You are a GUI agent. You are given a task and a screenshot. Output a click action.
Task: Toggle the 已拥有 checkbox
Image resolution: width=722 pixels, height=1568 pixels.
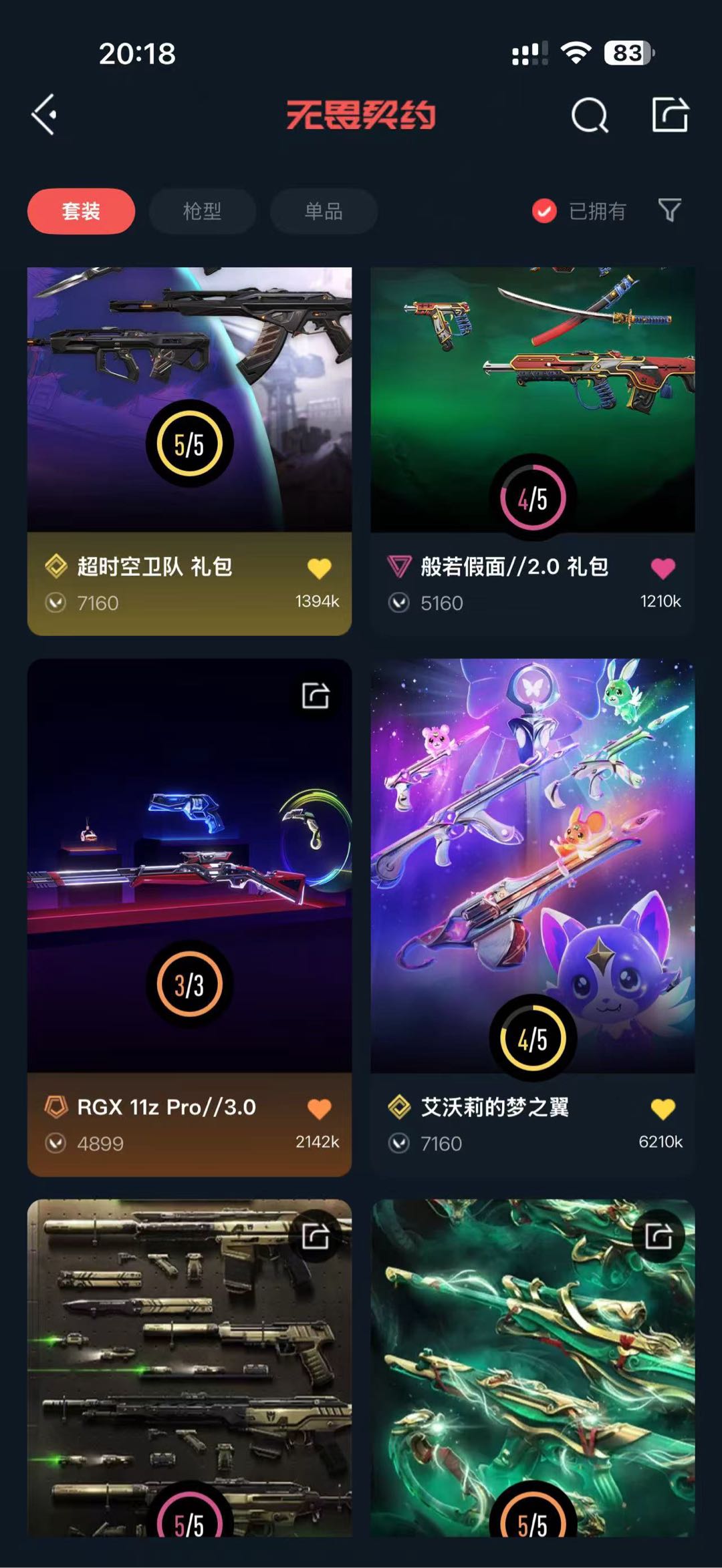pyautogui.click(x=544, y=211)
